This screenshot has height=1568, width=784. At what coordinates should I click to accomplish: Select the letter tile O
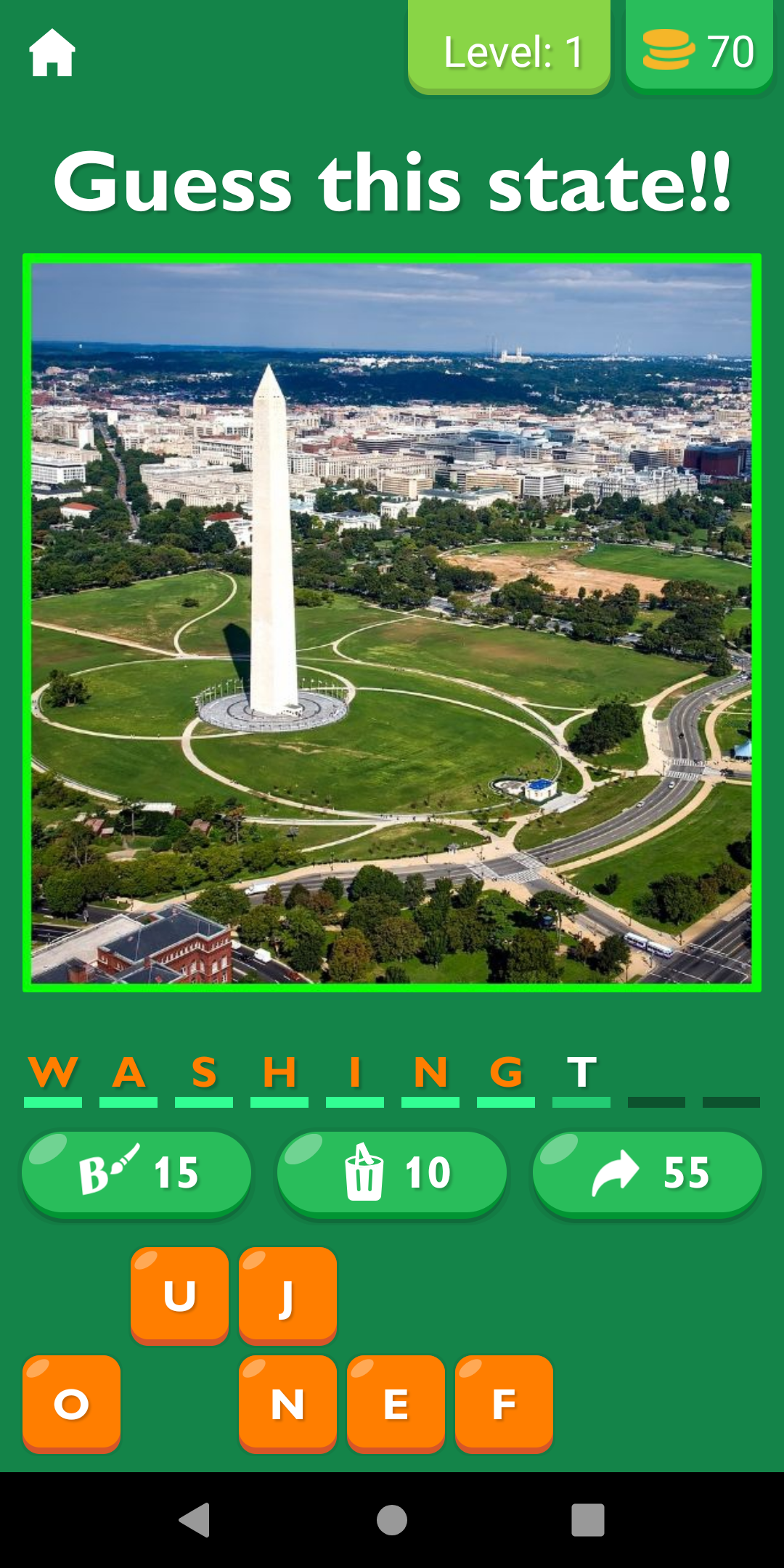[x=71, y=1404]
